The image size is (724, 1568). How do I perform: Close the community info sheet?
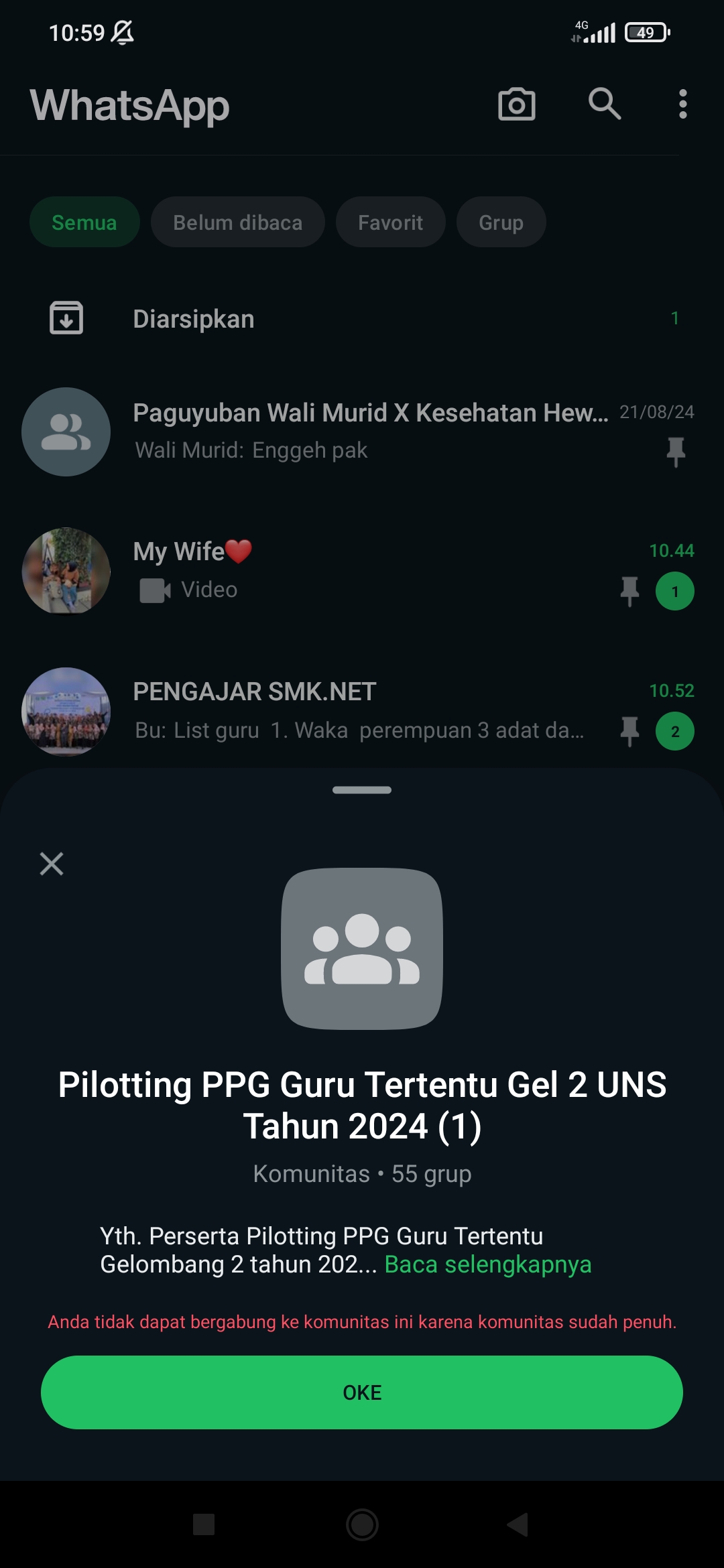click(x=52, y=864)
